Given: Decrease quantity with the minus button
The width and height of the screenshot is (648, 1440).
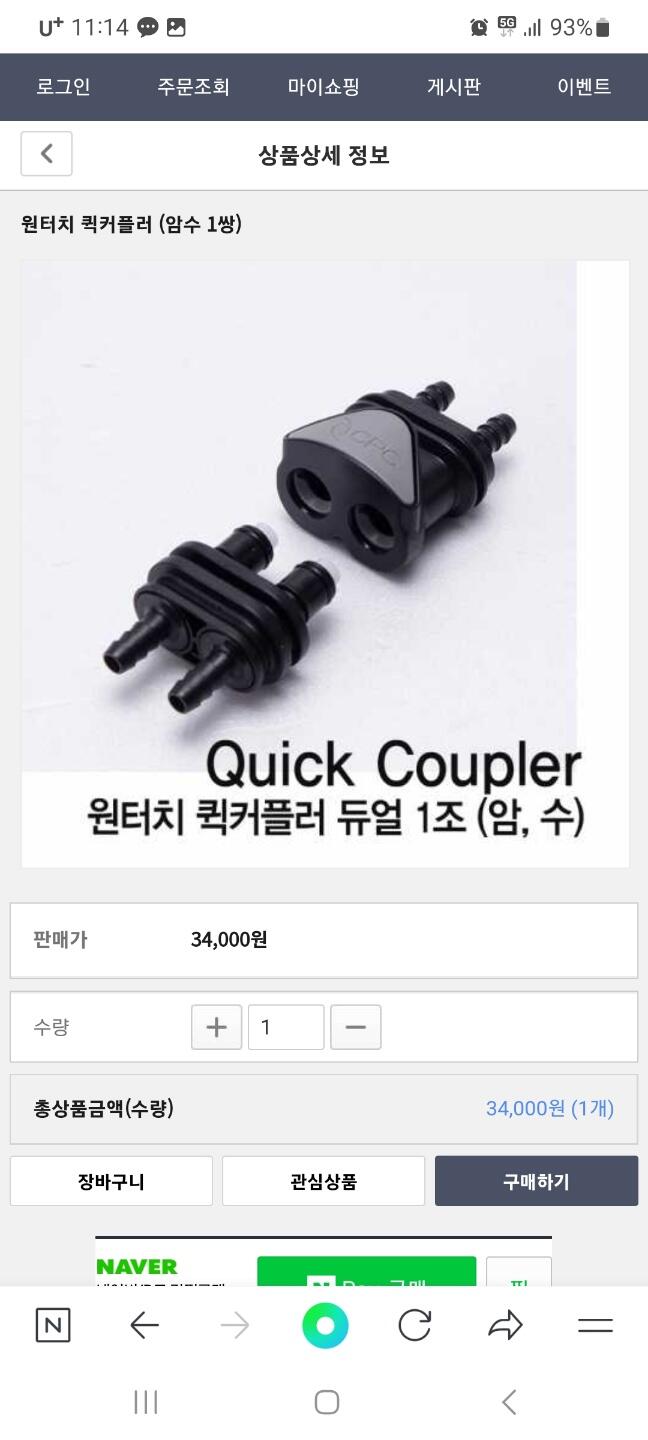Looking at the screenshot, I should click(x=356, y=1027).
